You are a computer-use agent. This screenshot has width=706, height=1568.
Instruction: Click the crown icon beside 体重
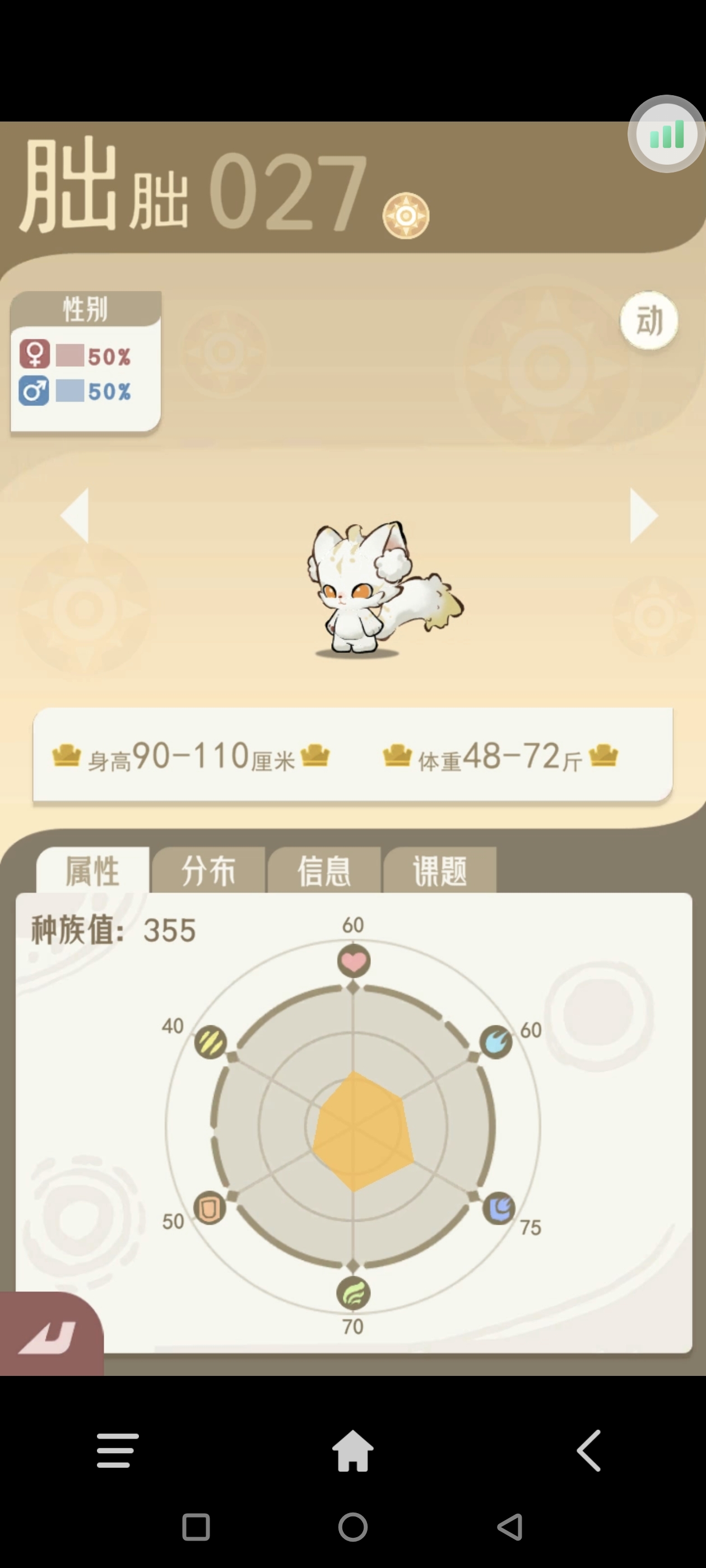[x=398, y=755]
